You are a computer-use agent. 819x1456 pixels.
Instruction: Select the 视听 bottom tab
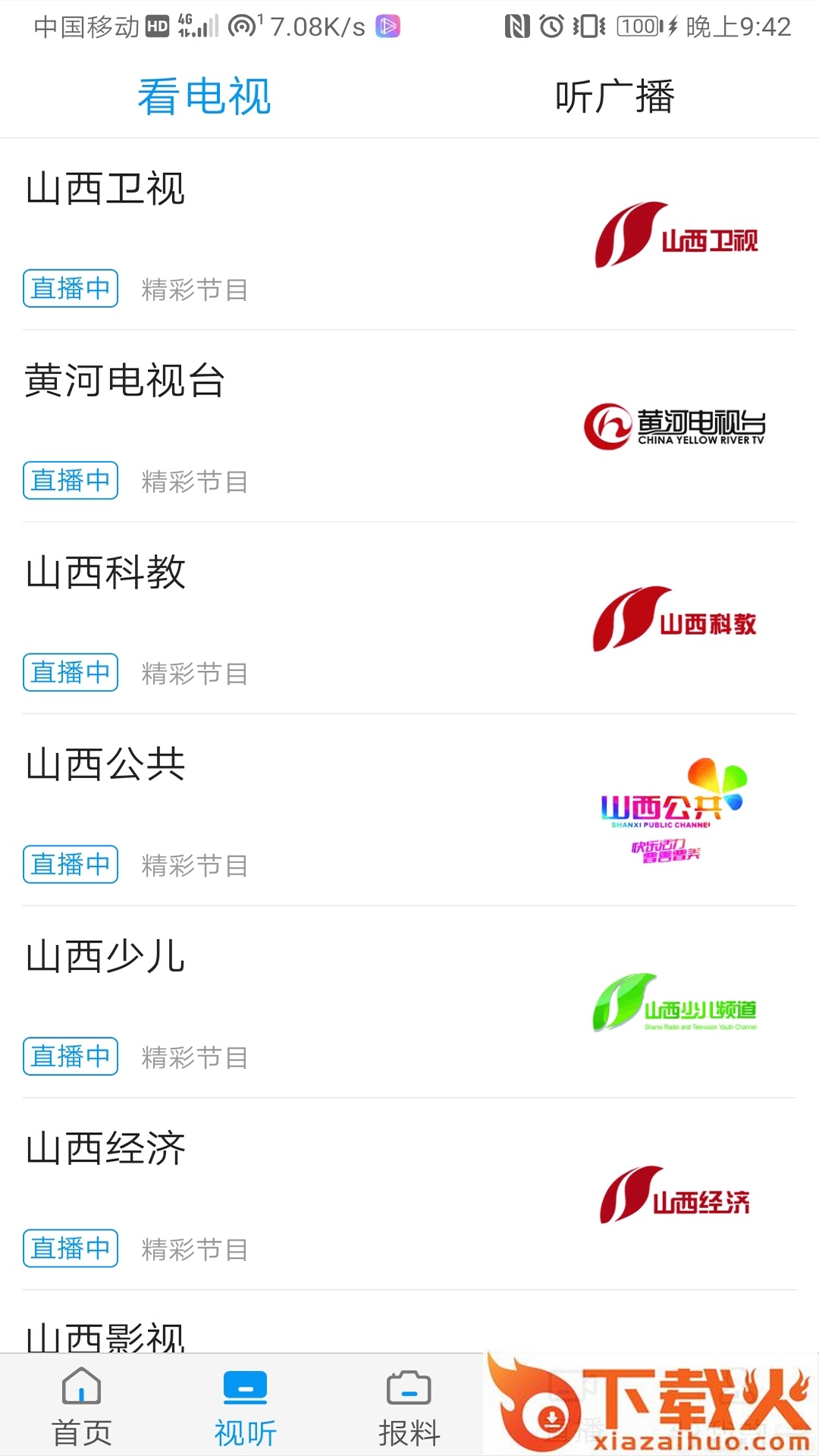[245, 1407]
